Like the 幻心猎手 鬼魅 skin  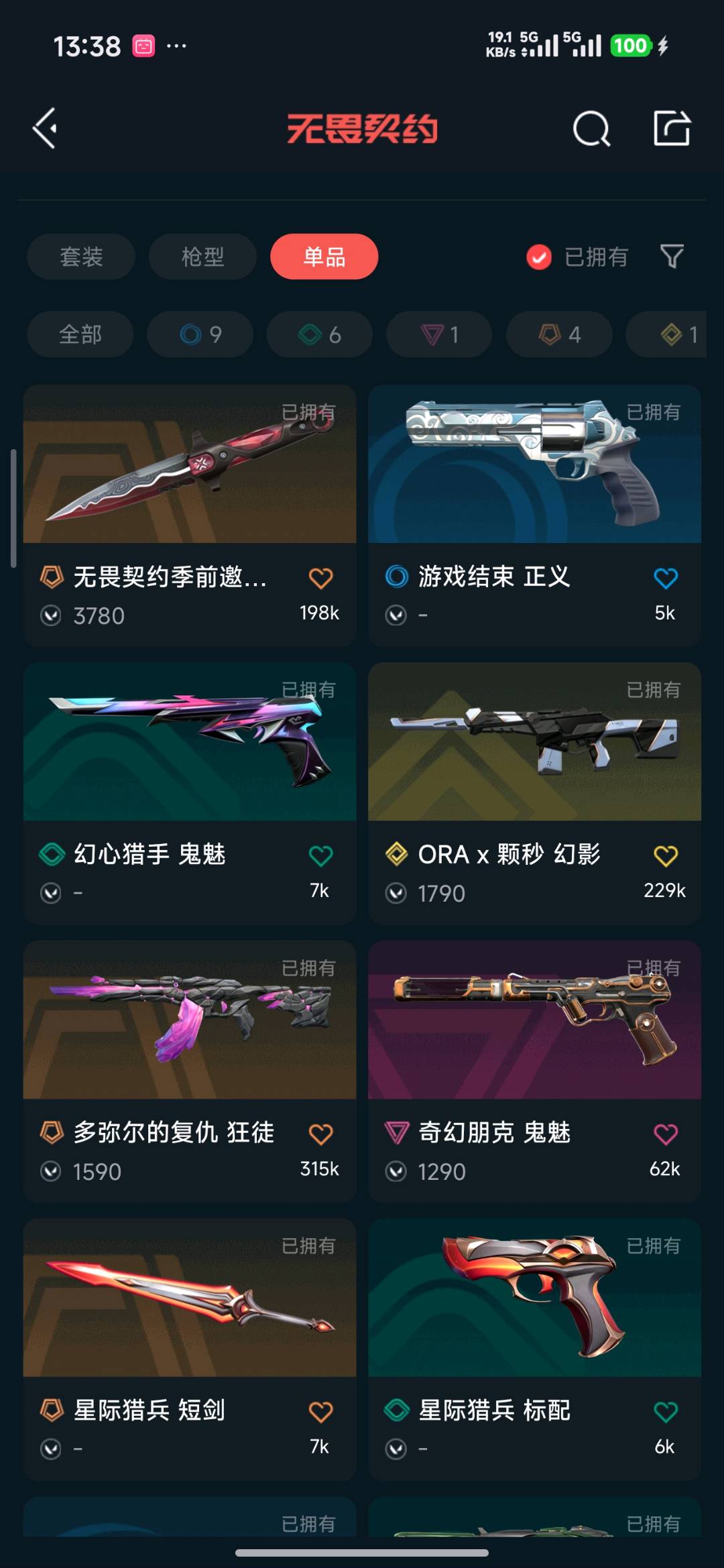pos(320,855)
